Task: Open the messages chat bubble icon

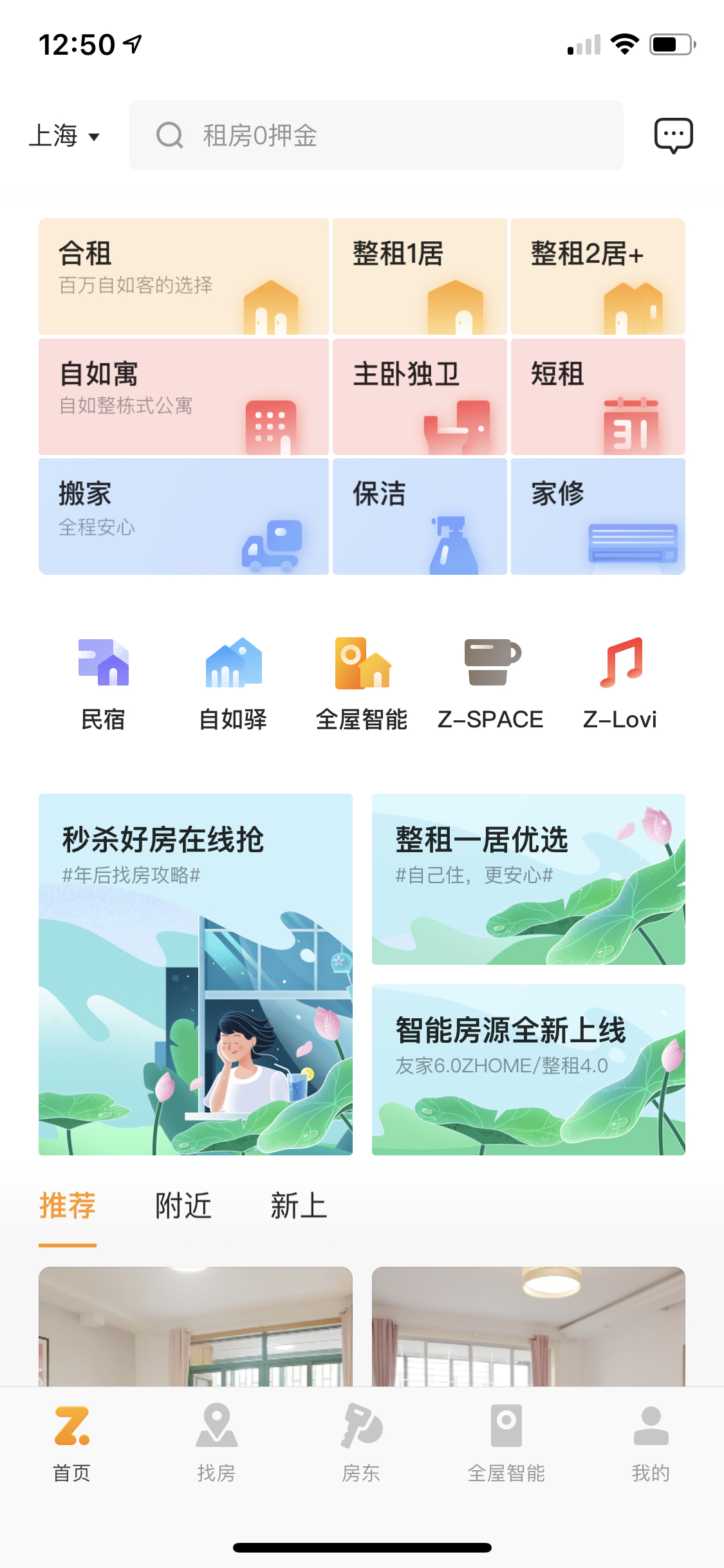Action: [673, 135]
